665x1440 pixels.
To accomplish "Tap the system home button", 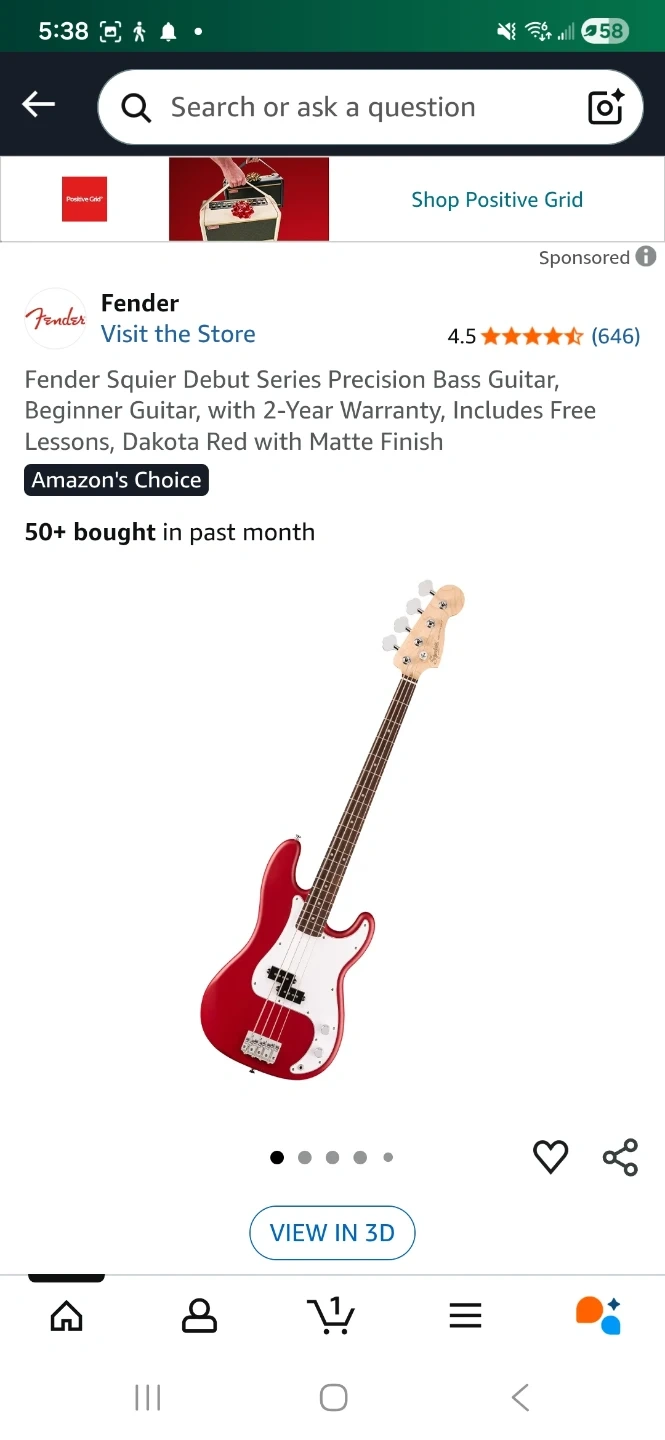I will point(333,1397).
